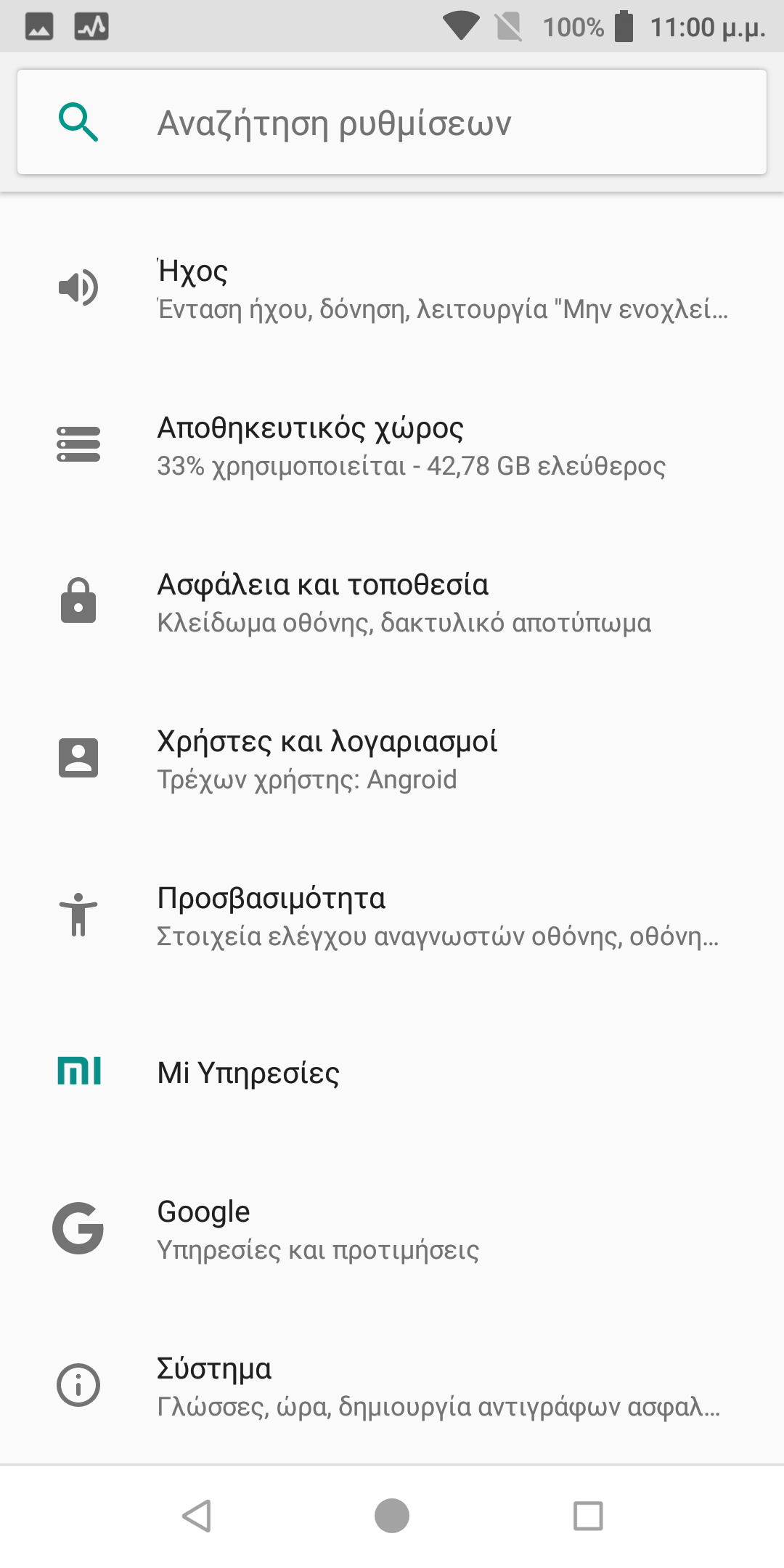Image resolution: width=784 pixels, height=1568 pixels.
Task: Tap the Αναζήτηση ρυθμίσεων search box
Action: click(392, 122)
